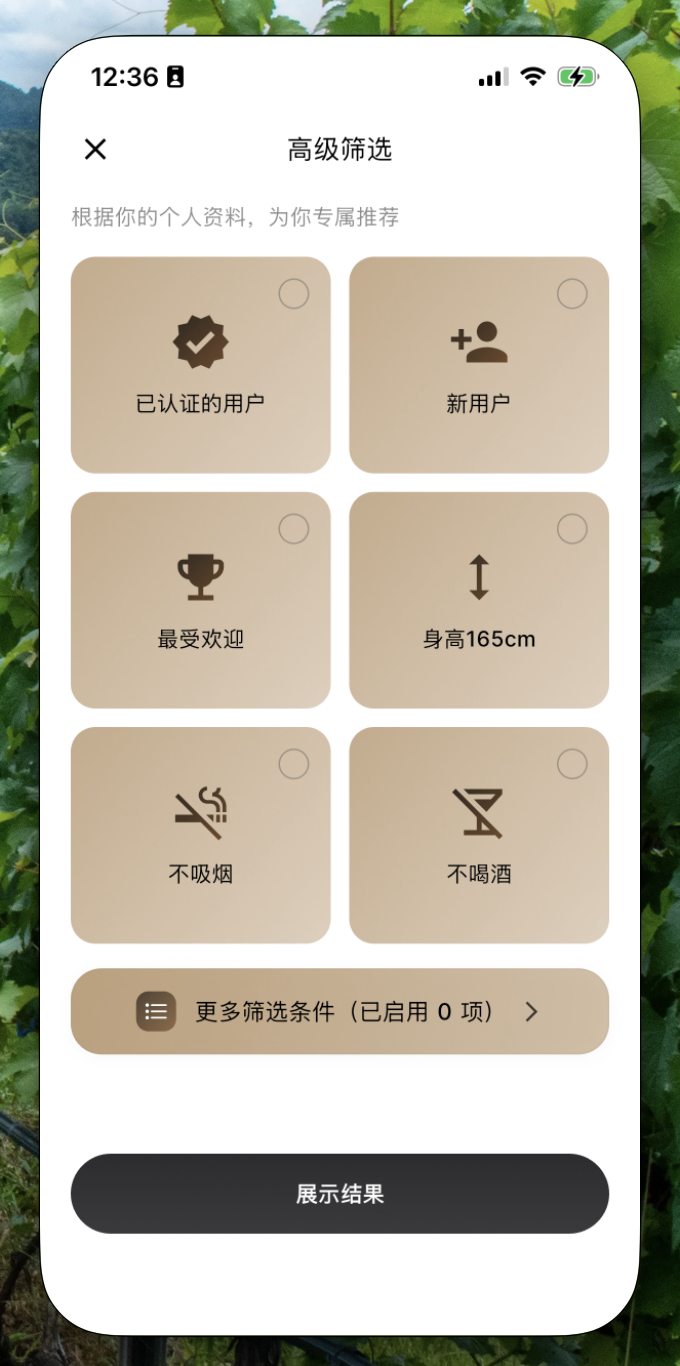Enable the 新用户 filter

[478, 365]
